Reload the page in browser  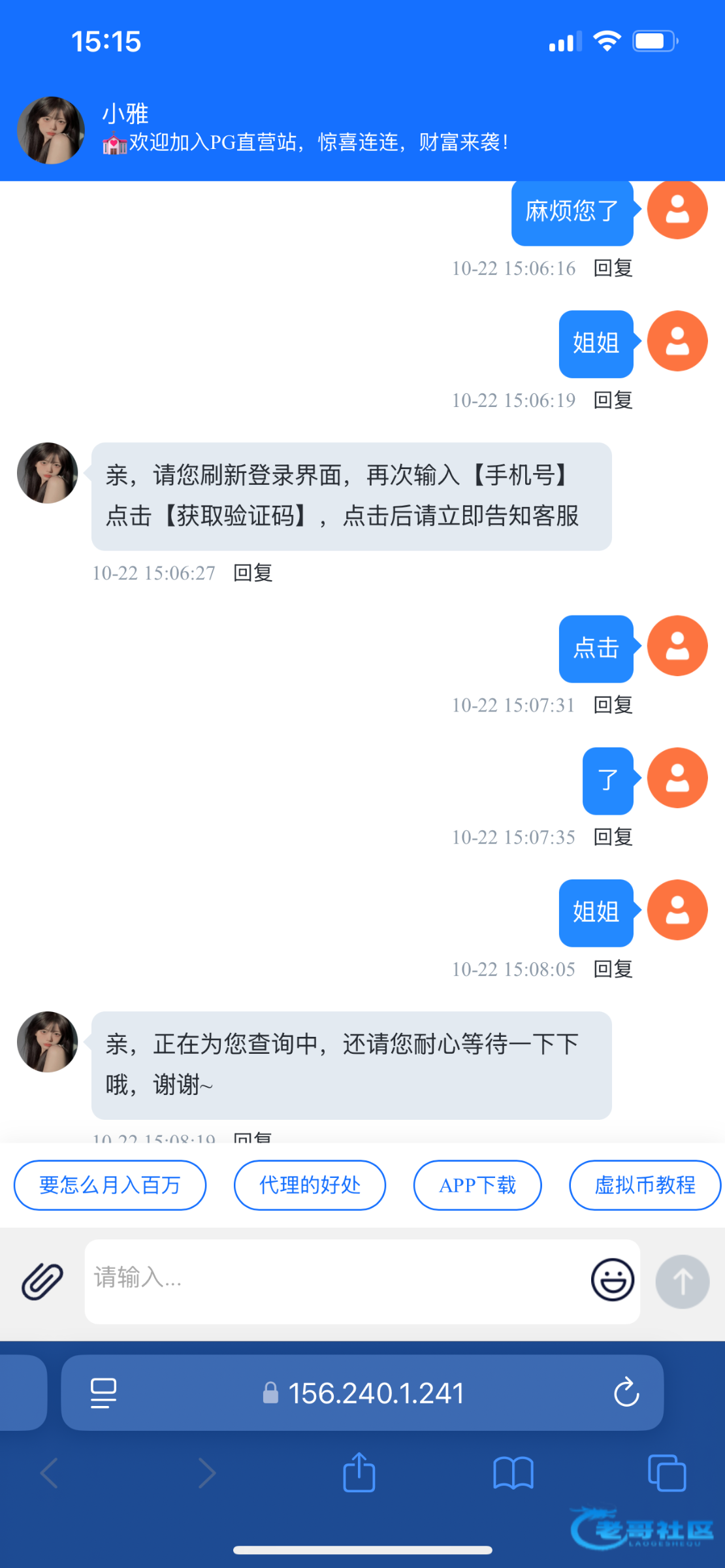coord(626,1392)
